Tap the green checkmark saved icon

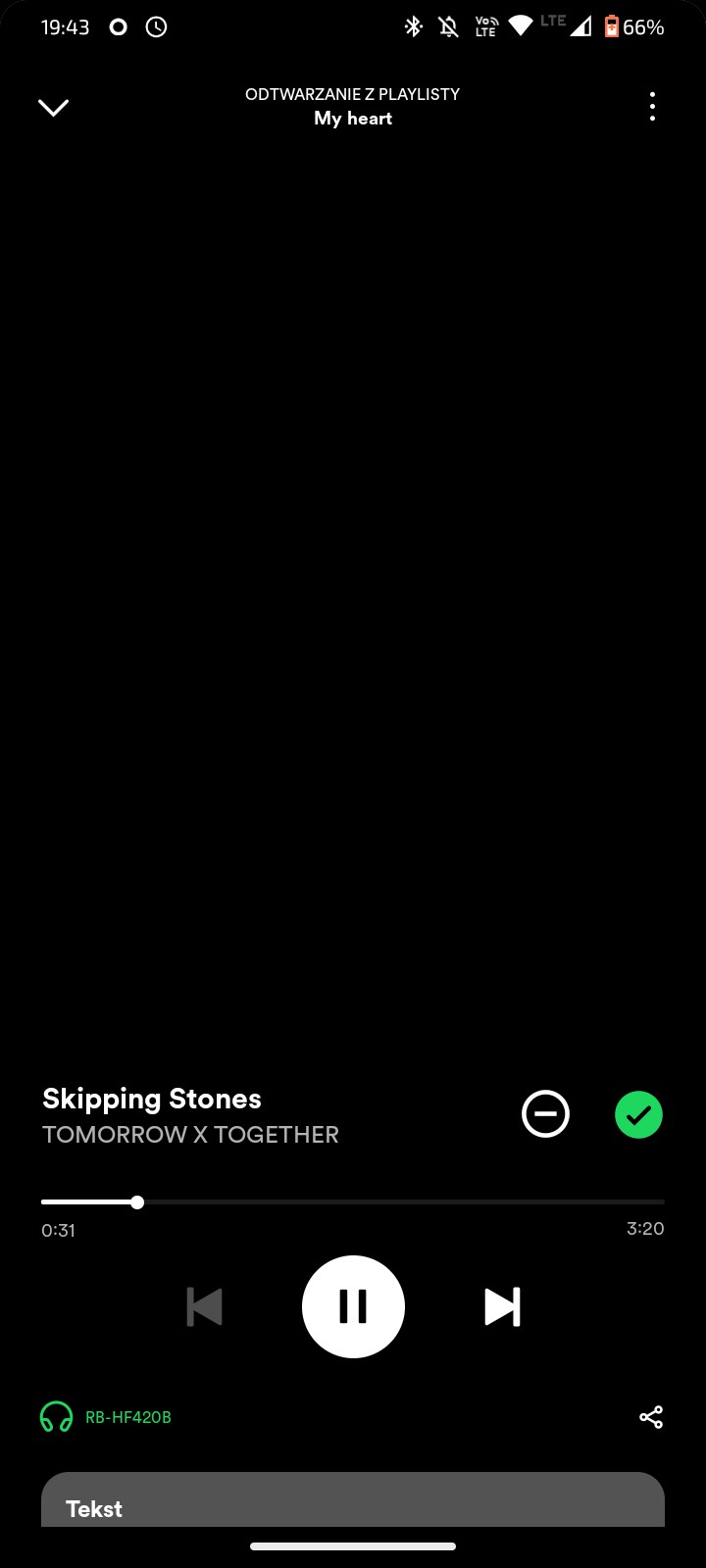click(638, 1114)
